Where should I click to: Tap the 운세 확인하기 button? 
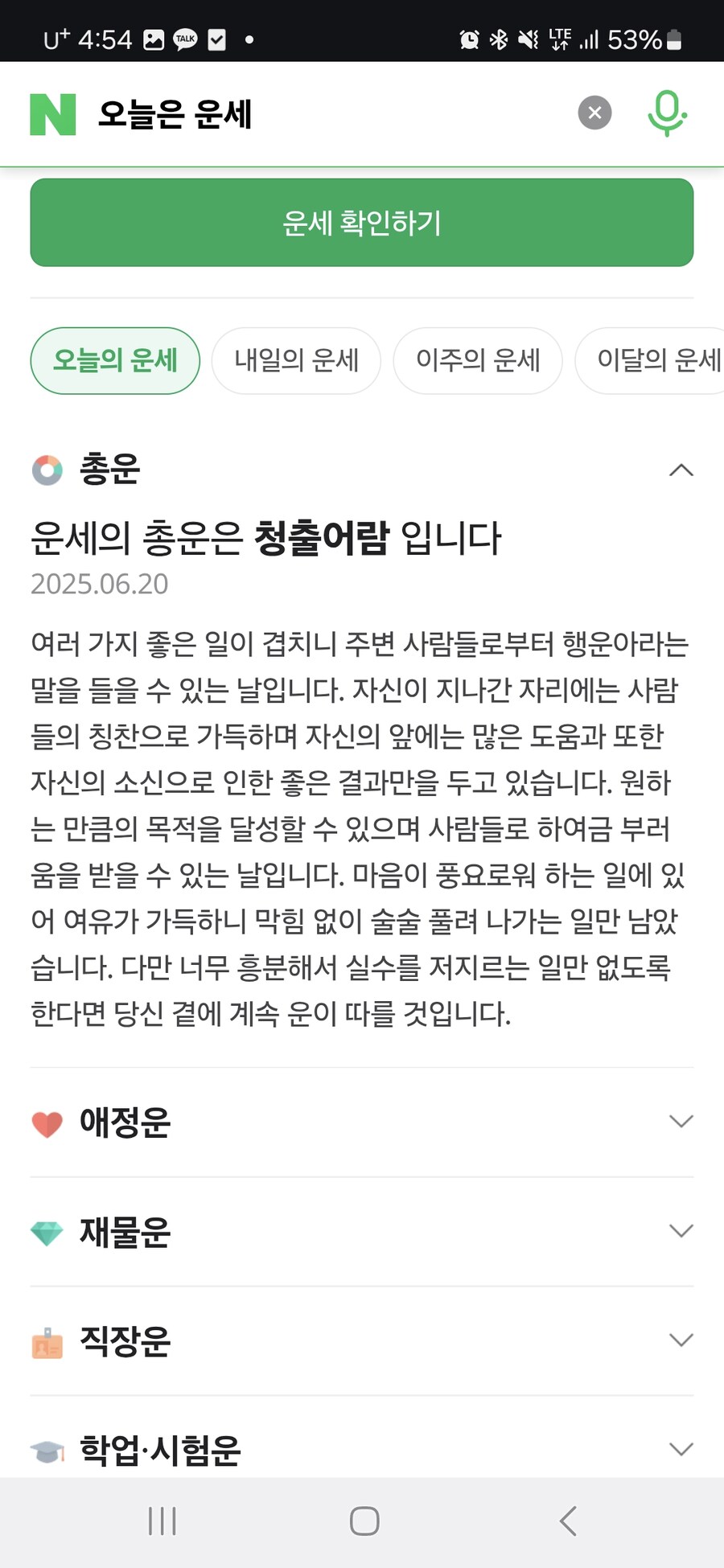click(362, 223)
